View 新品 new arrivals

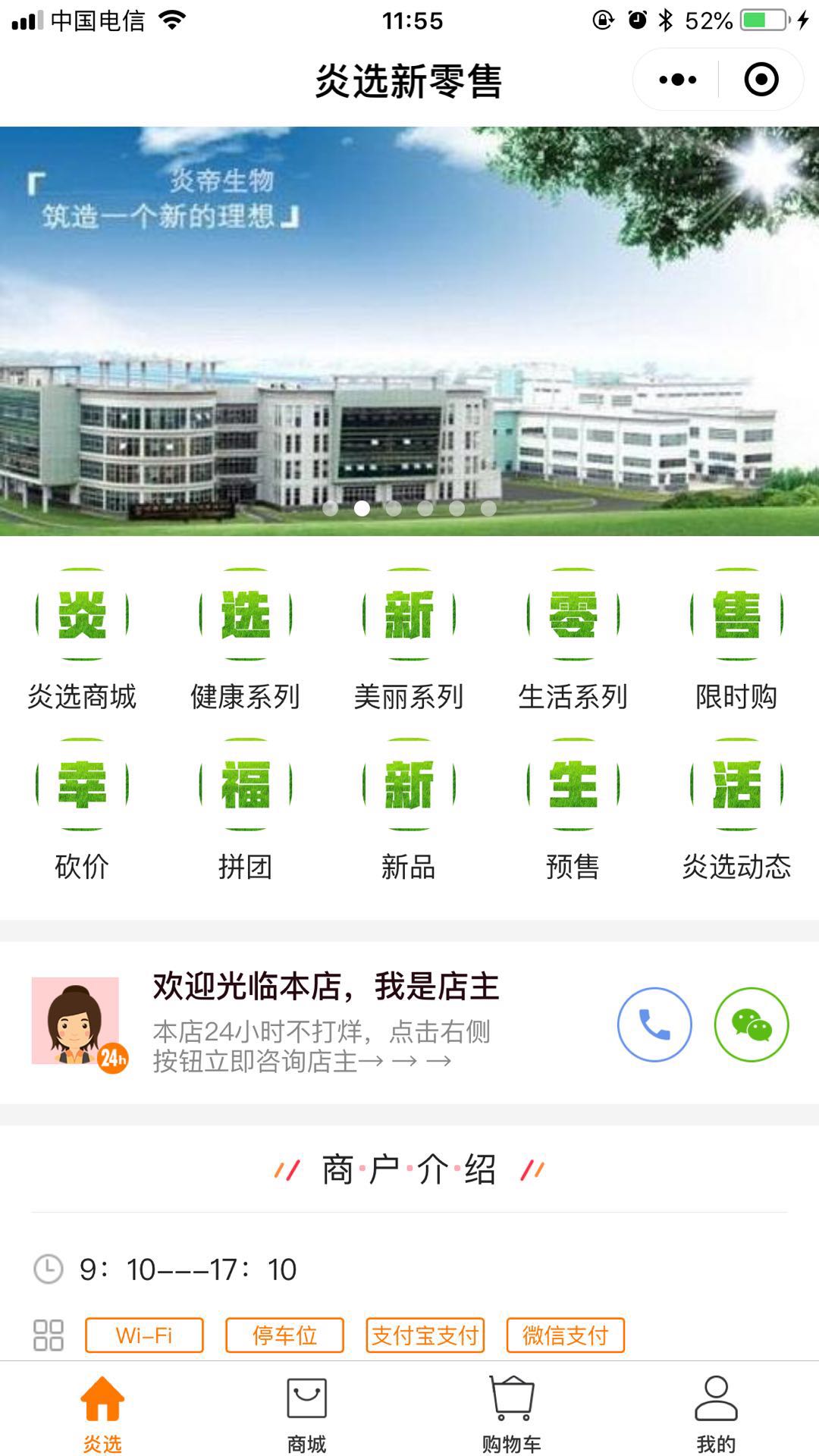(409, 809)
